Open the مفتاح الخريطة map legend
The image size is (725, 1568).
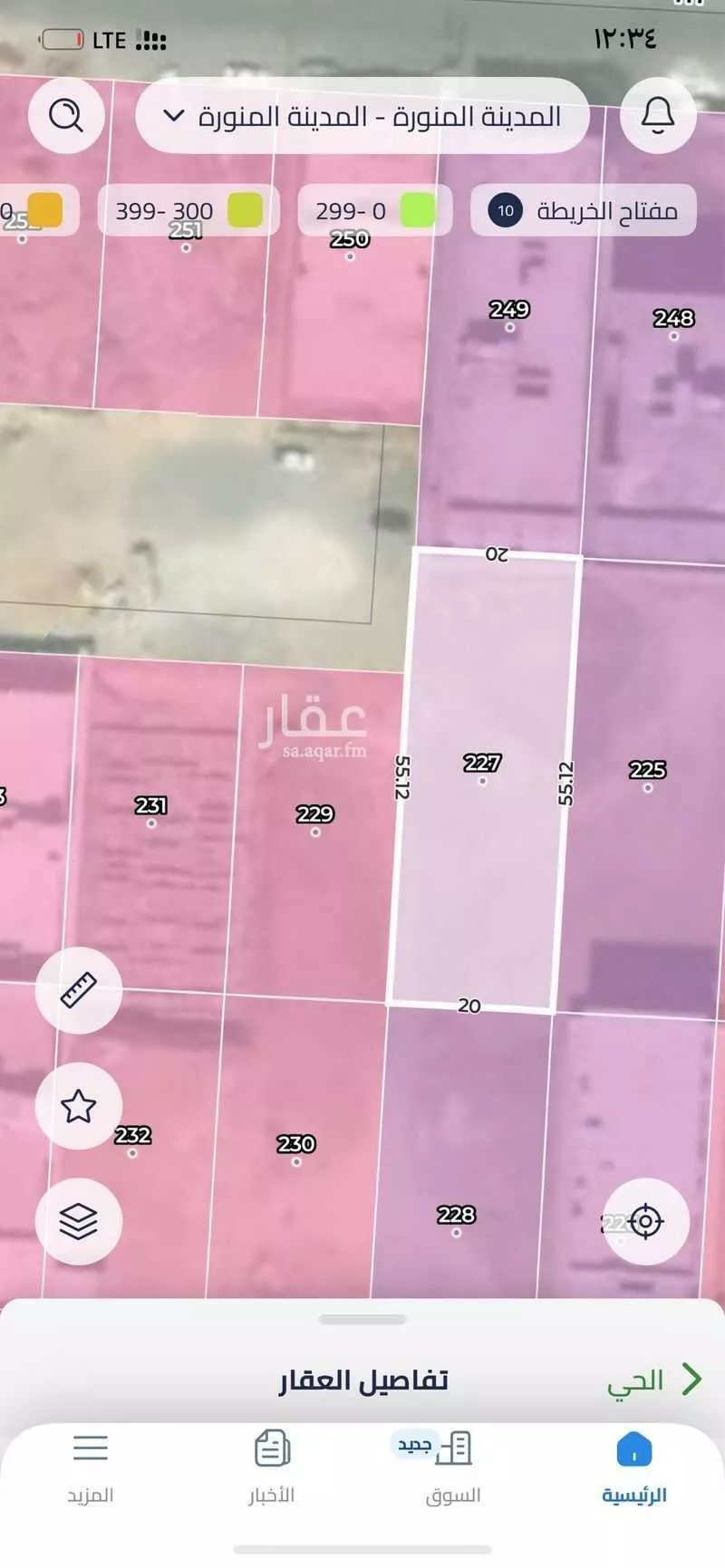[583, 211]
